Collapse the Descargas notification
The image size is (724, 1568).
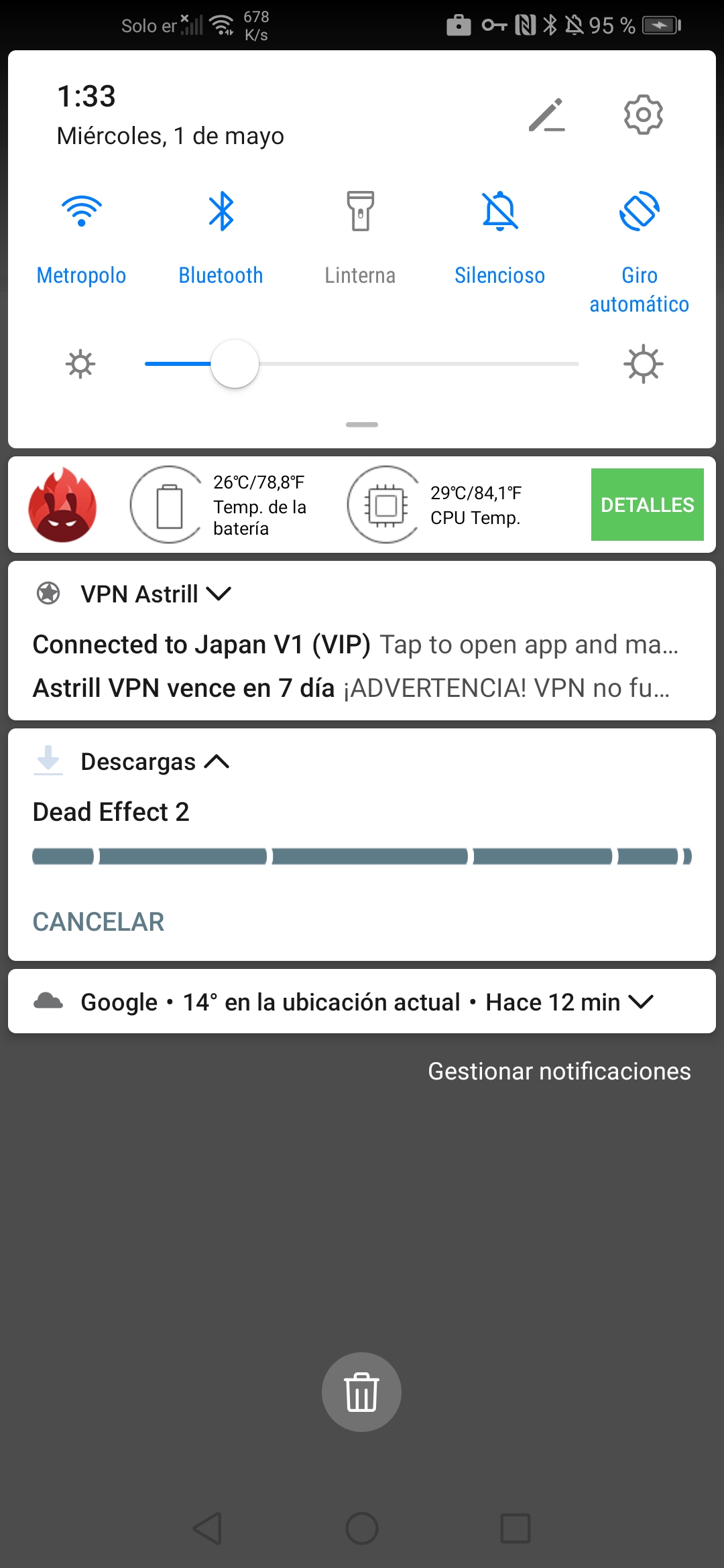pyautogui.click(x=217, y=762)
